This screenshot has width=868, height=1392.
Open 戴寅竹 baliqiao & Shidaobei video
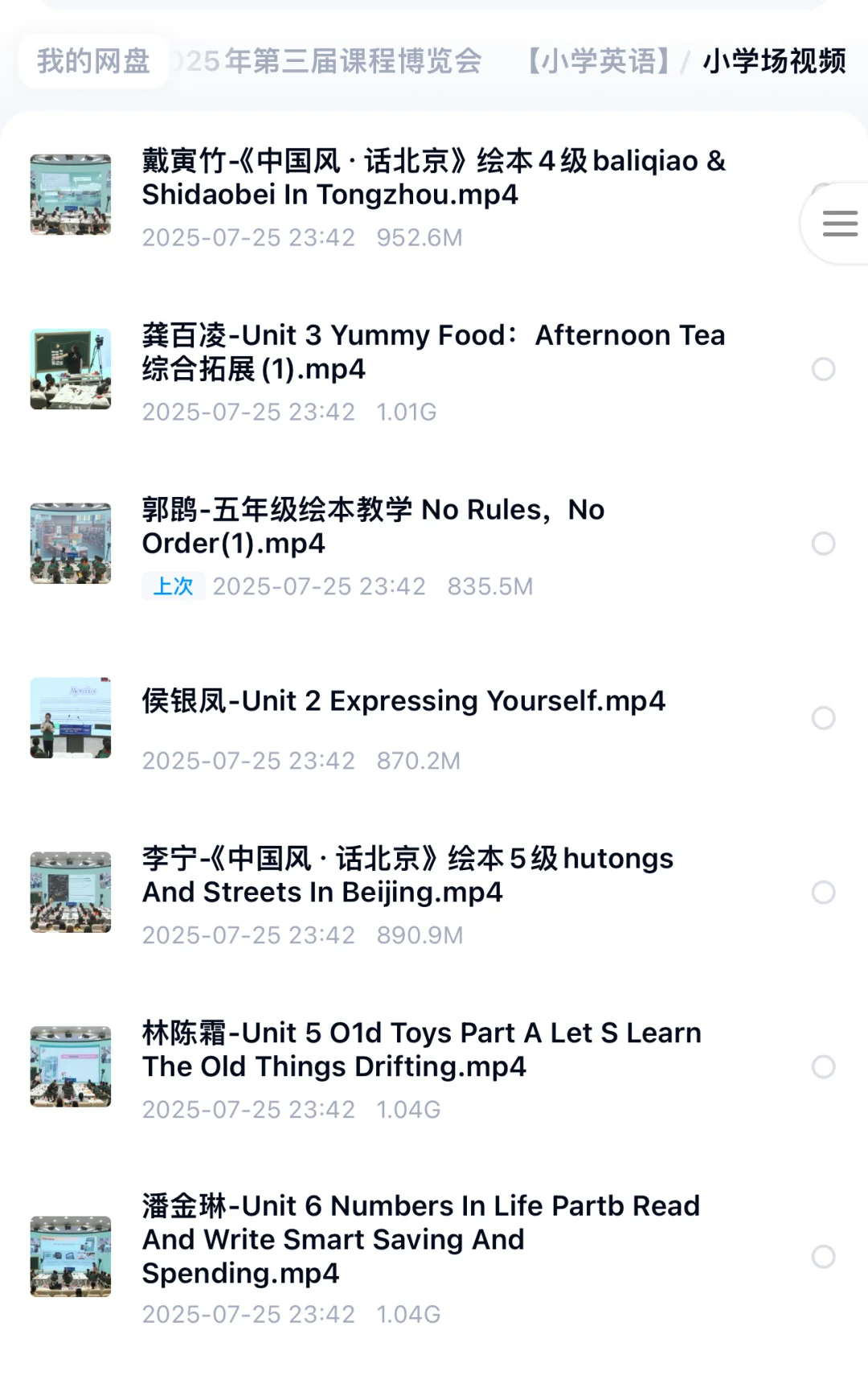point(434,178)
